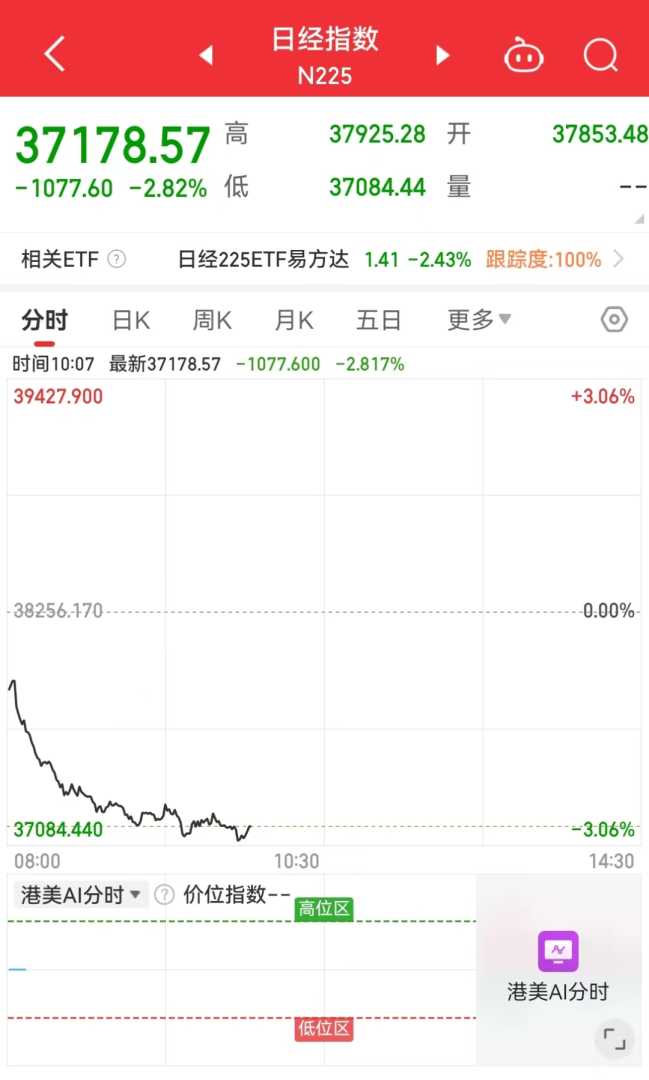Open chart settings hexagon icon
This screenshot has height=1080, width=649.
(x=614, y=320)
